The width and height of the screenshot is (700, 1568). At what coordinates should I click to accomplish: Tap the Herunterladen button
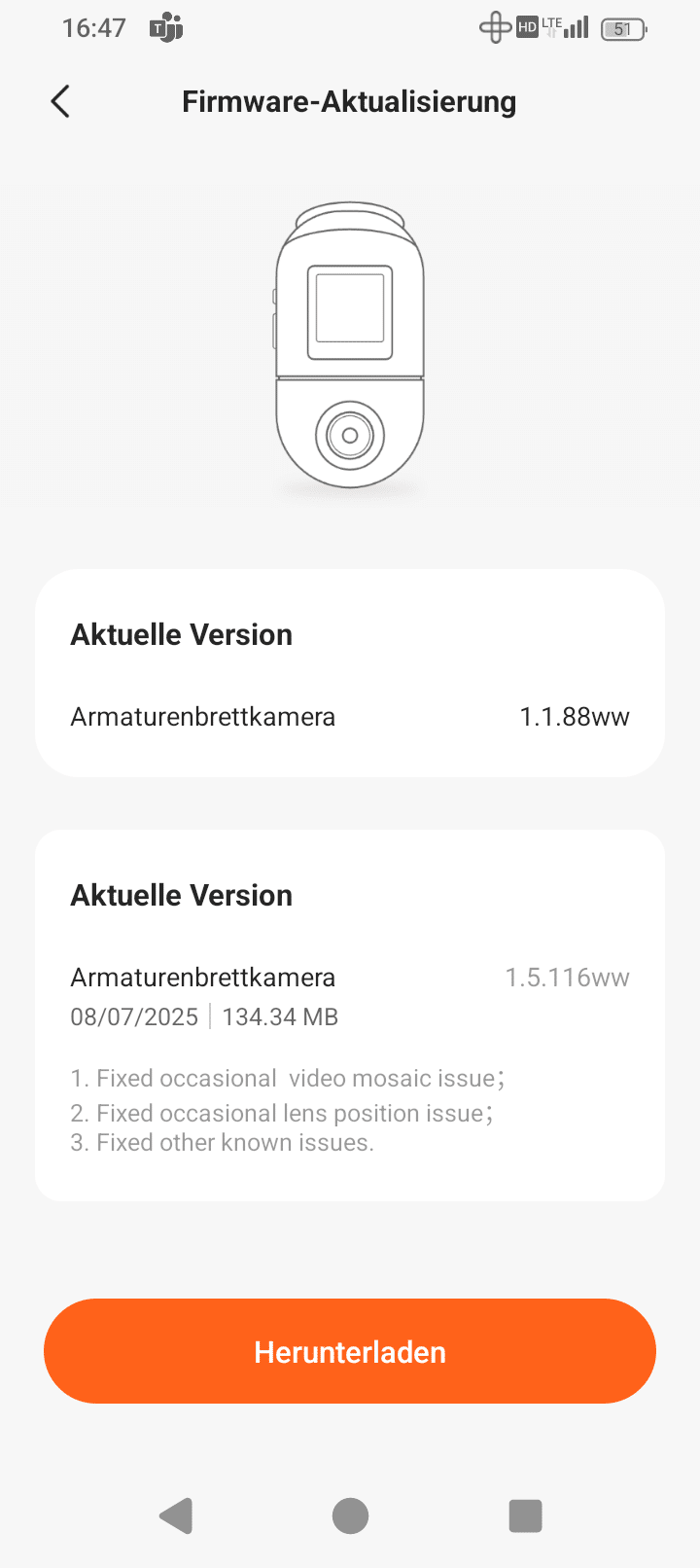click(350, 1351)
